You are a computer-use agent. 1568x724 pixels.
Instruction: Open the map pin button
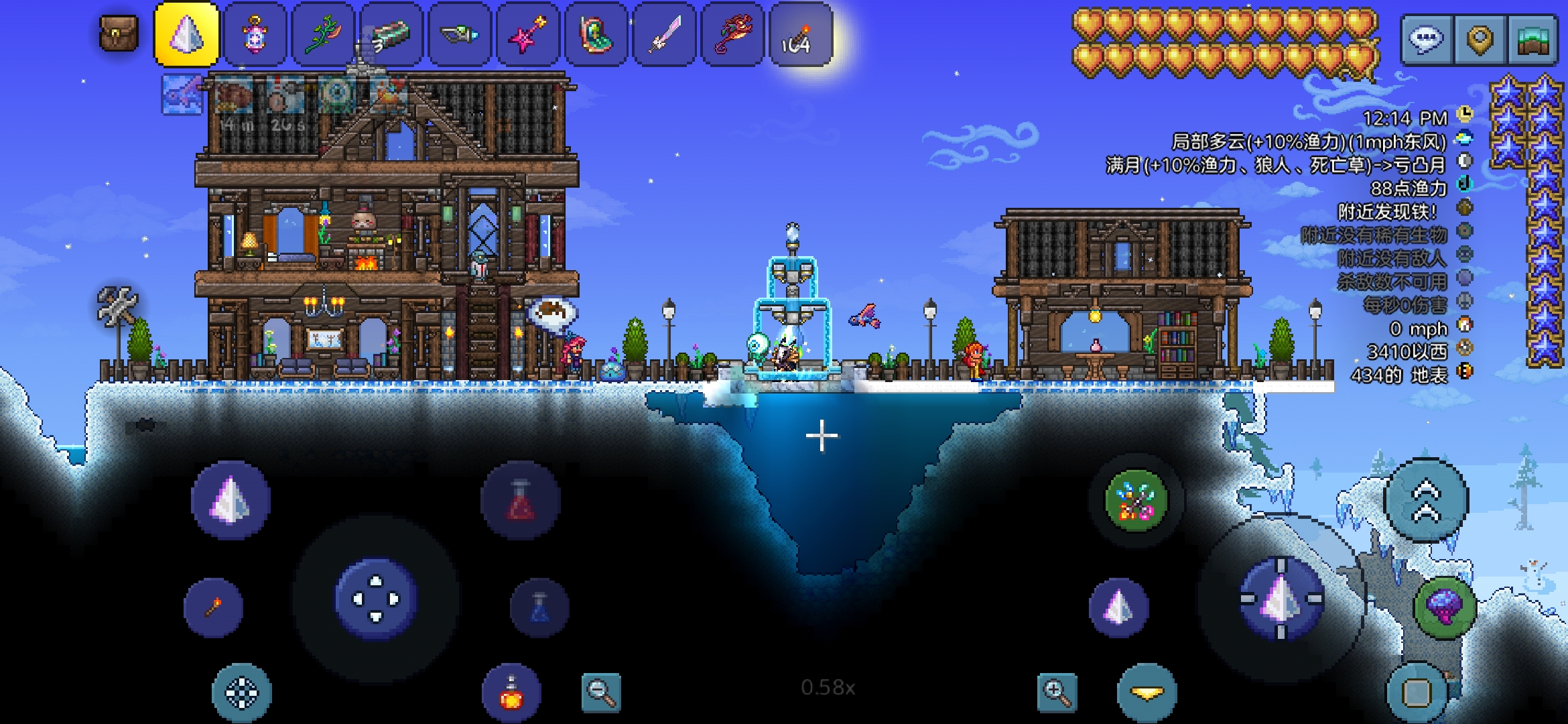(x=1480, y=40)
